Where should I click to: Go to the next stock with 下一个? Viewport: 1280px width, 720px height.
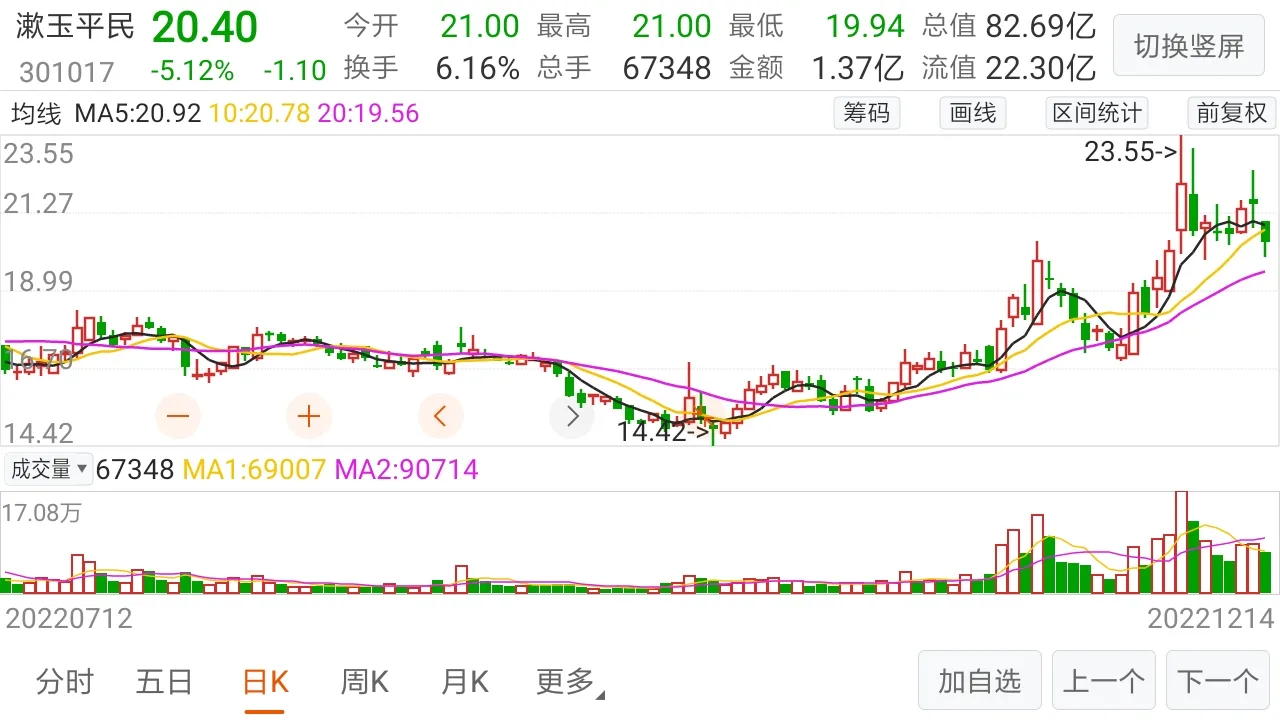pos(1217,681)
